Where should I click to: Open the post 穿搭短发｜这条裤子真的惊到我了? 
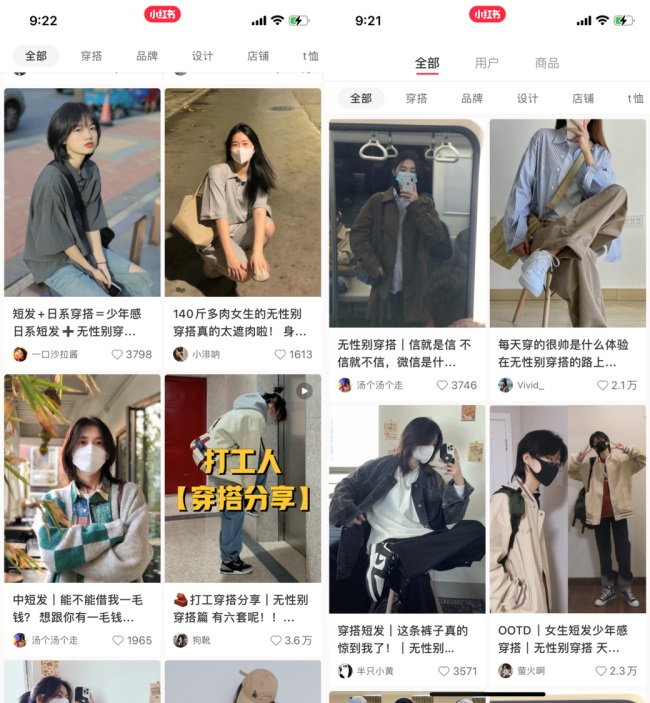pyautogui.click(x=407, y=508)
